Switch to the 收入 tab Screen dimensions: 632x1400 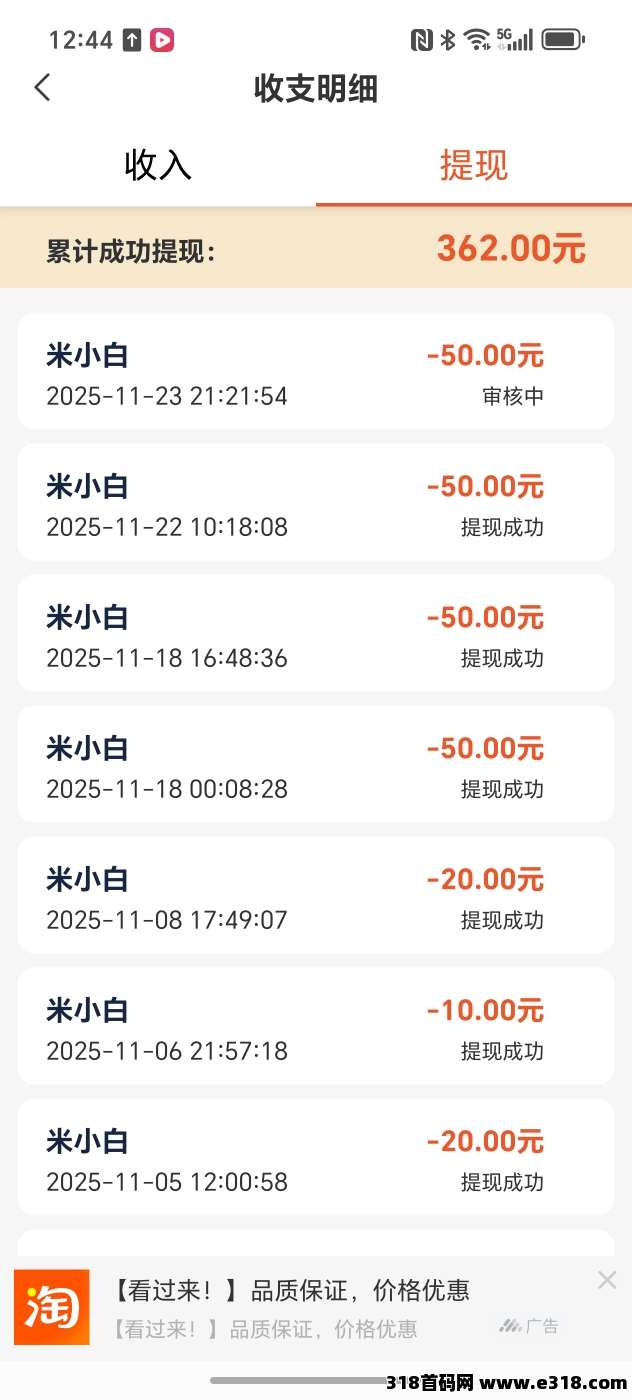[158, 166]
